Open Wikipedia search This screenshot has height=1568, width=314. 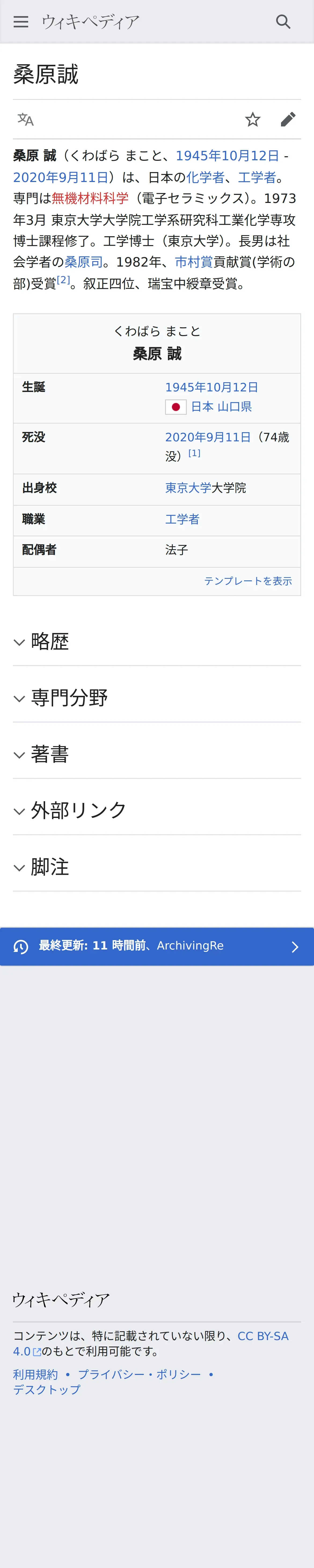click(283, 22)
